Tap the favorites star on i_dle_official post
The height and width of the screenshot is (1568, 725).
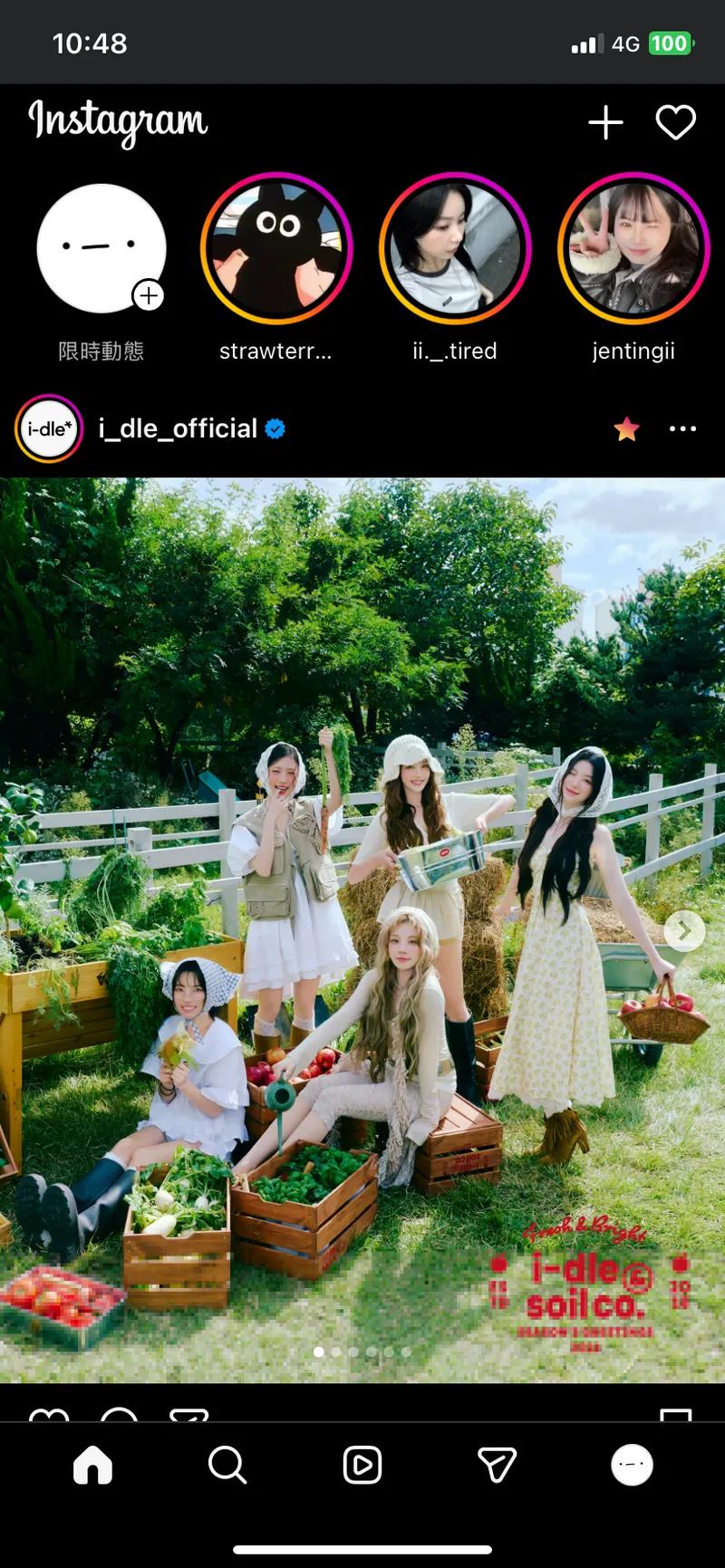point(626,428)
